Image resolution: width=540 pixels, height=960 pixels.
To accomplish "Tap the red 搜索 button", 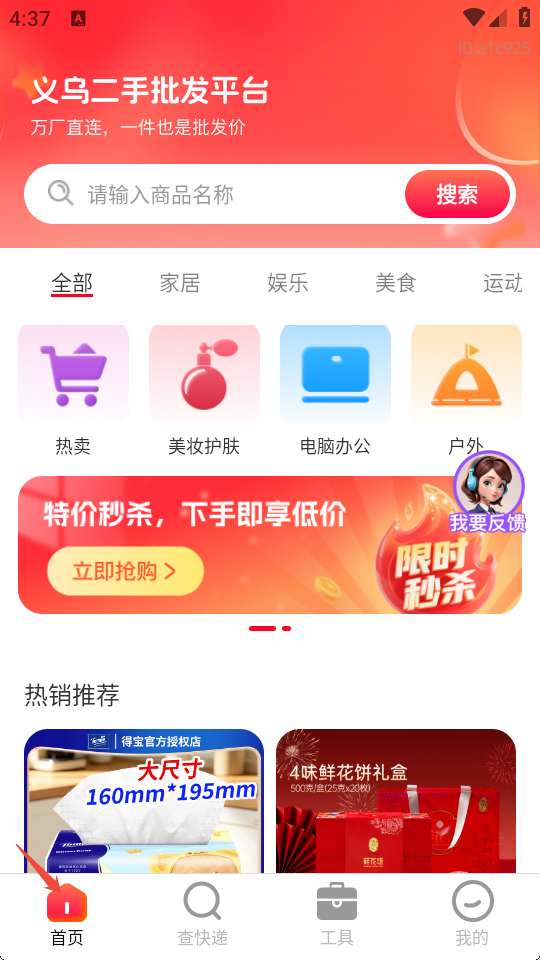I will [457, 195].
